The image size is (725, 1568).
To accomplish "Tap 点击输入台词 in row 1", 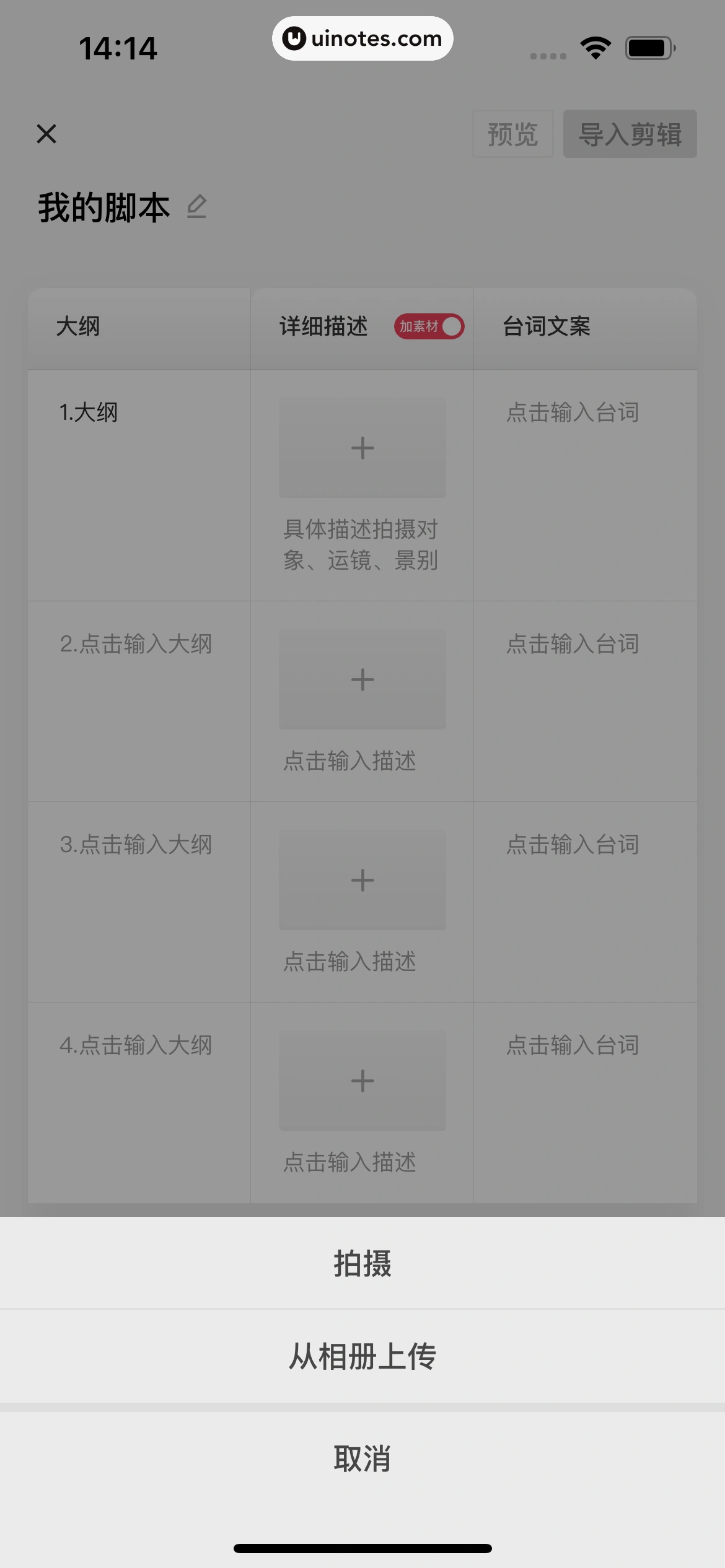I will [x=571, y=412].
